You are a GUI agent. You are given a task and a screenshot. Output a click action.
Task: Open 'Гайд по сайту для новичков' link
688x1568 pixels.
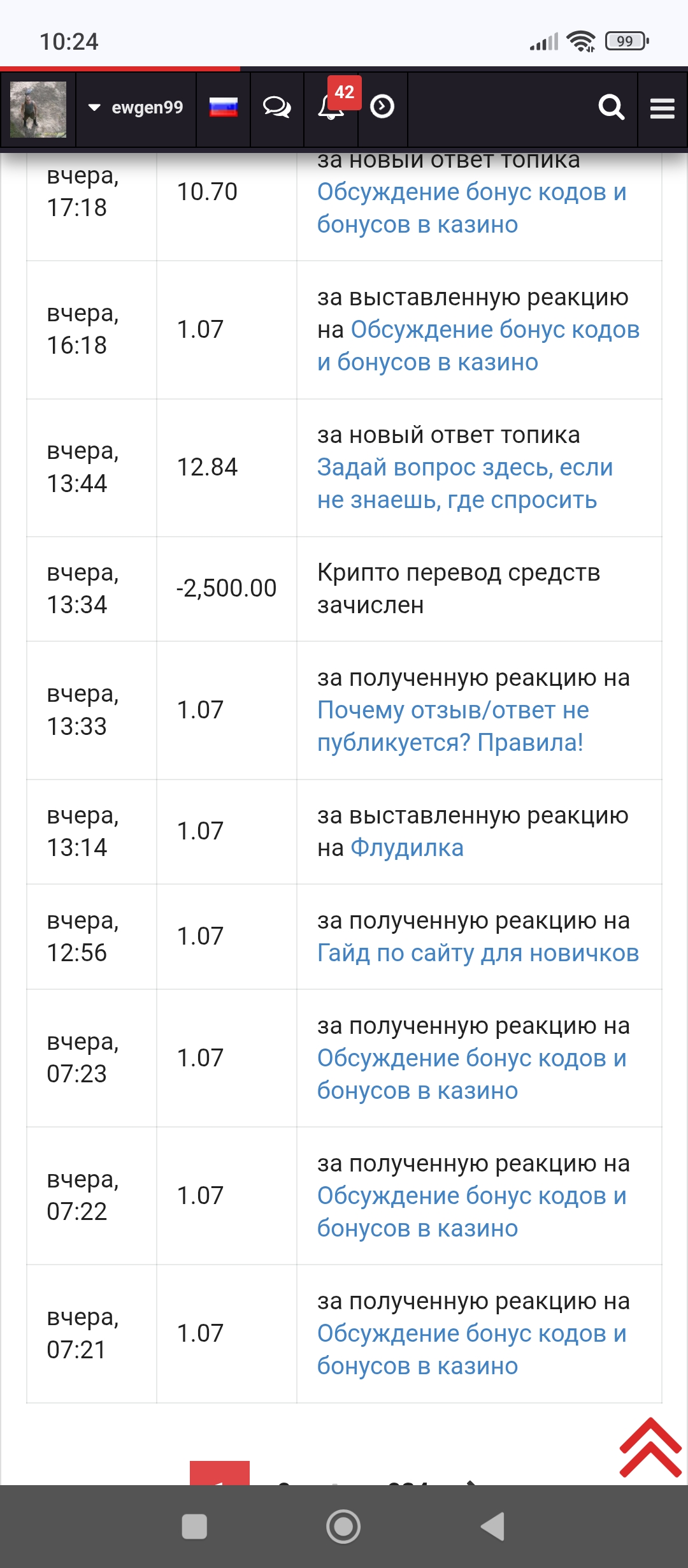tap(478, 953)
